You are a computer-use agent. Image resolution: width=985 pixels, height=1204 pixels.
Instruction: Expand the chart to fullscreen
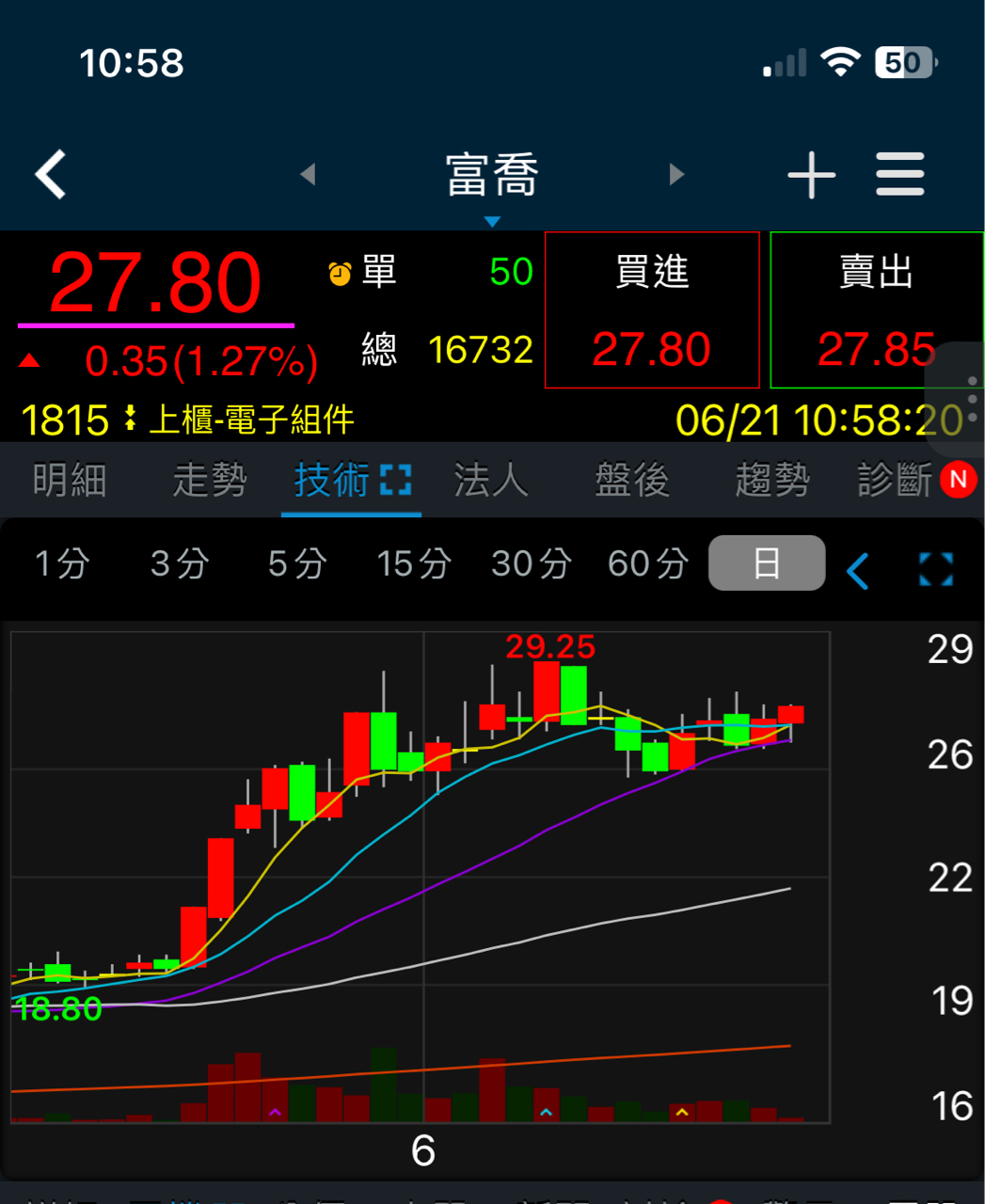pos(935,569)
